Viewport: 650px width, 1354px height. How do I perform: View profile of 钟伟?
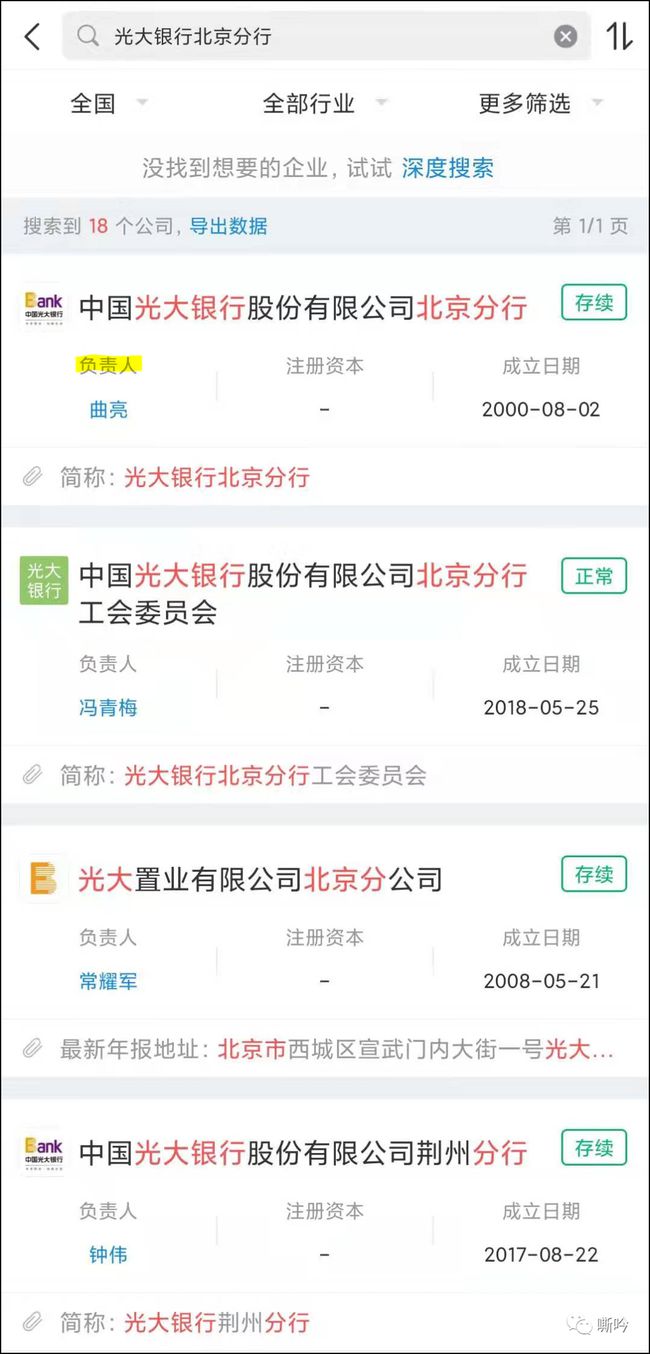tap(108, 1255)
